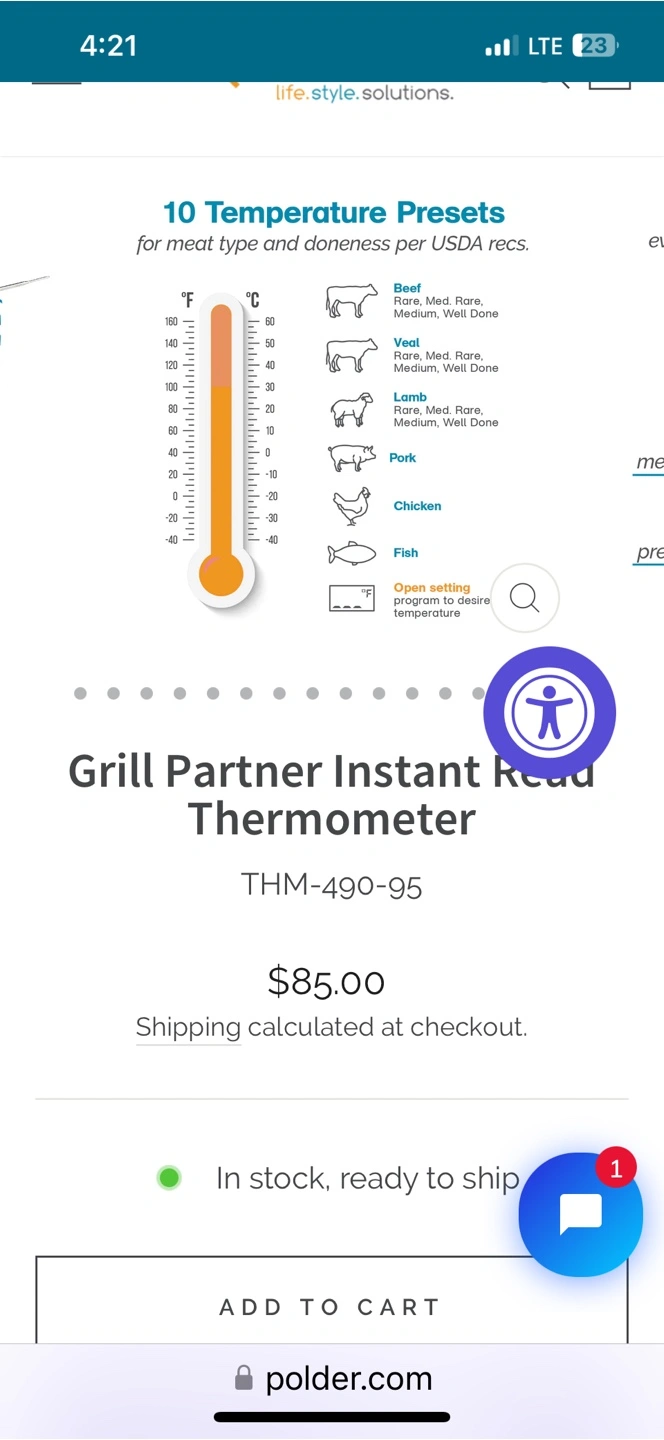Jump to the first product image dot
The height and width of the screenshot is (1440, 664).
tap(80, 693)
